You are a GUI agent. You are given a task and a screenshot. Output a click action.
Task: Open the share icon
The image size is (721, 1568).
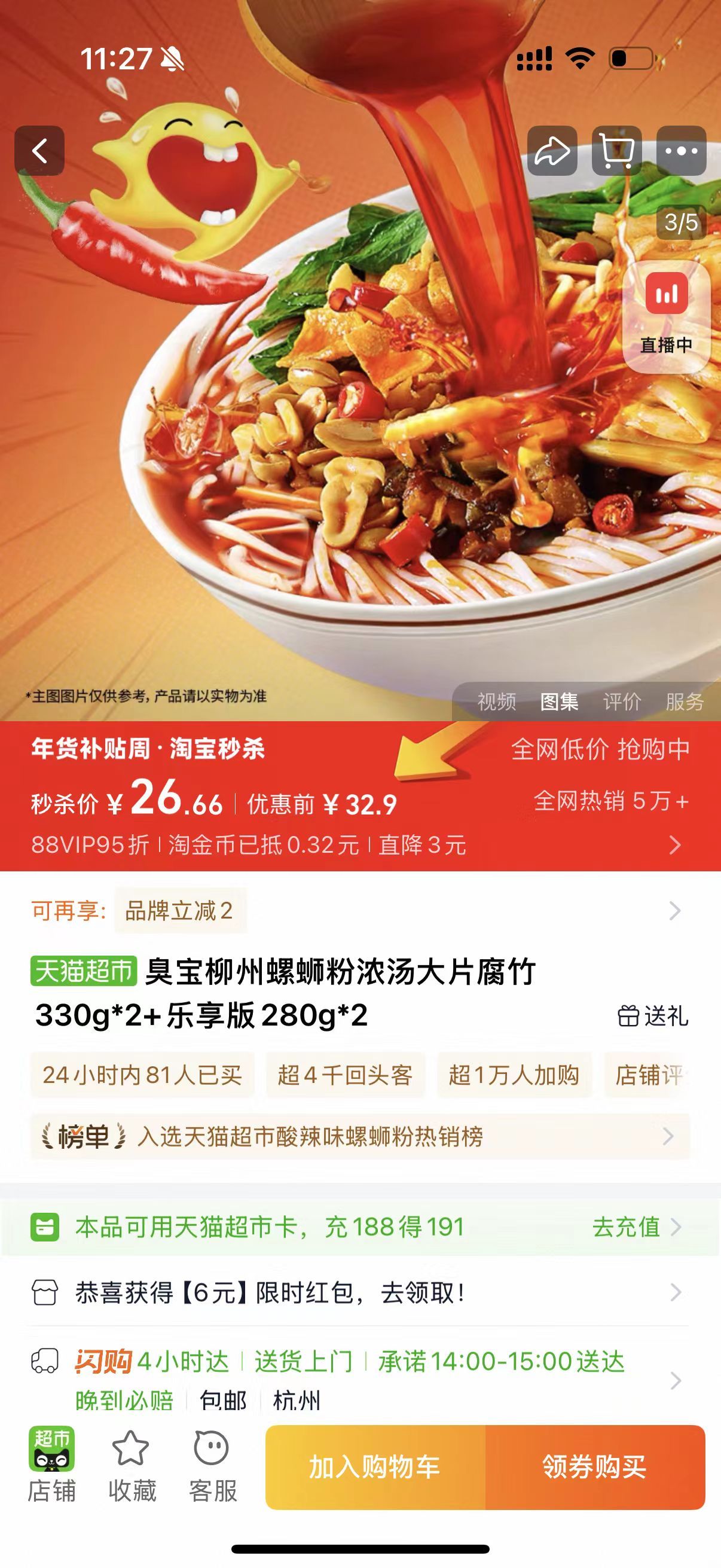pyautogui.click(x=555, y=152)
